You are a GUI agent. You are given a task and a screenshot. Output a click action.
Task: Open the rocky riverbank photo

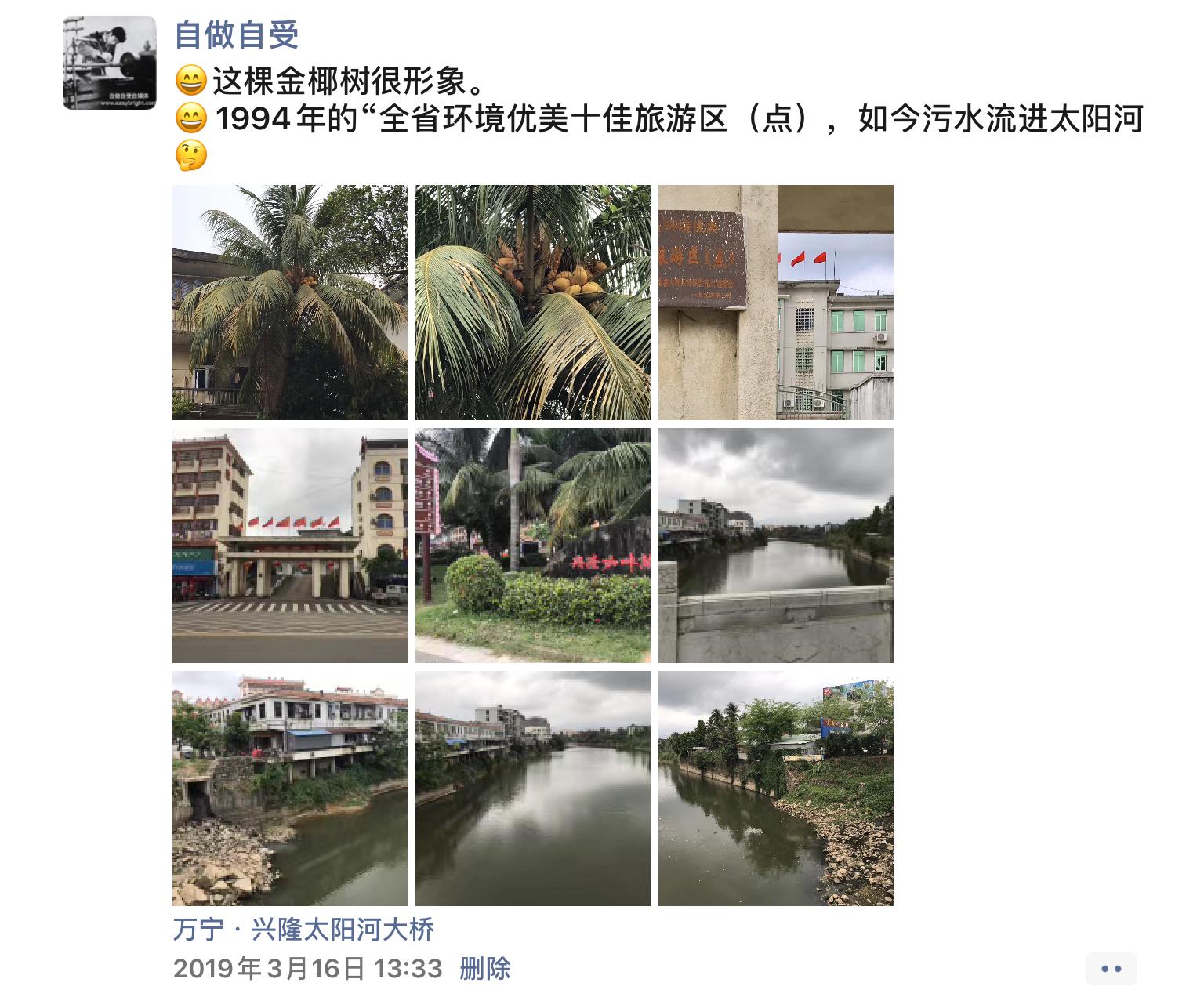(775, 789)
